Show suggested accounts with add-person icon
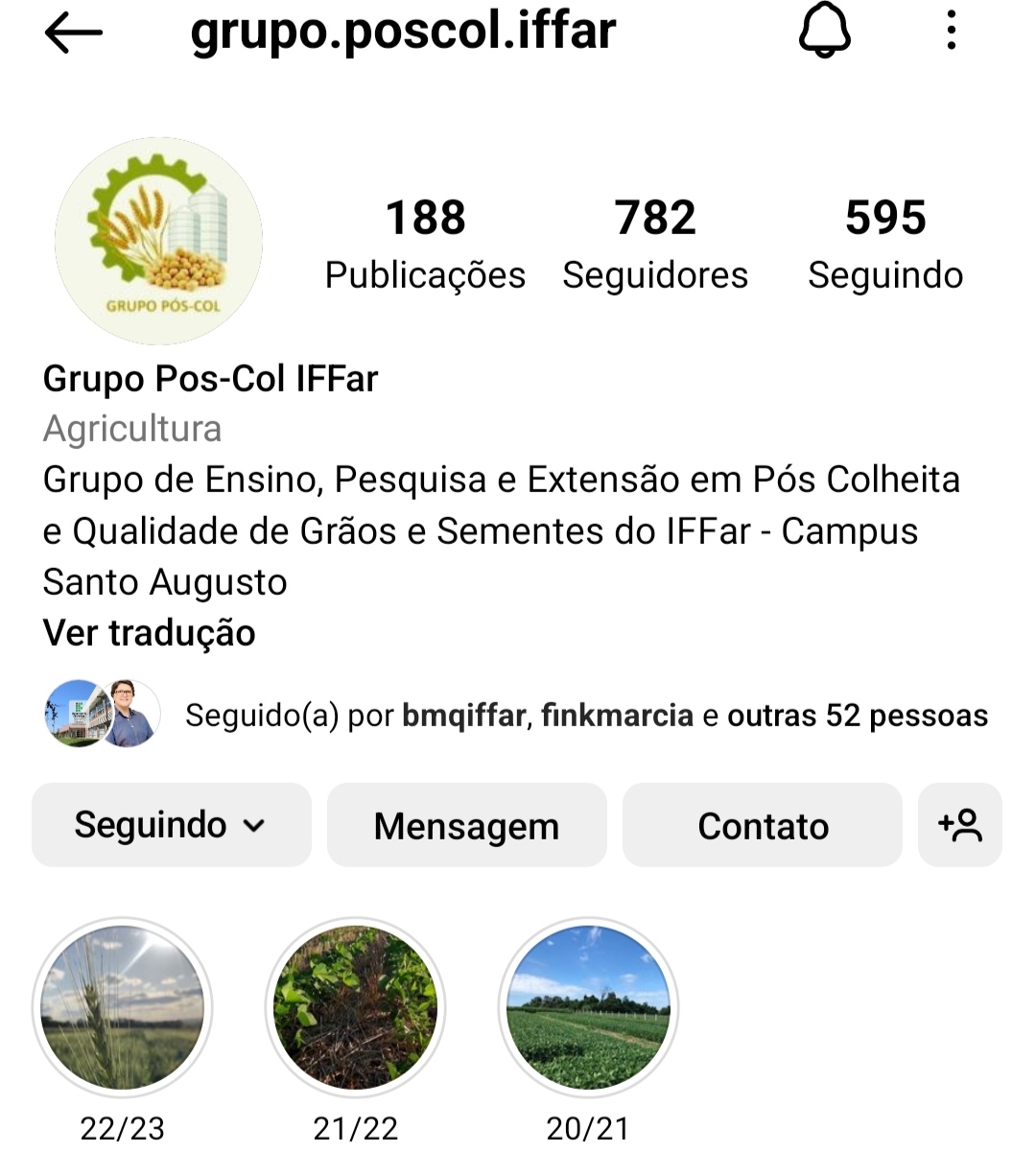 pyautogui.click(x=959, y=825)
